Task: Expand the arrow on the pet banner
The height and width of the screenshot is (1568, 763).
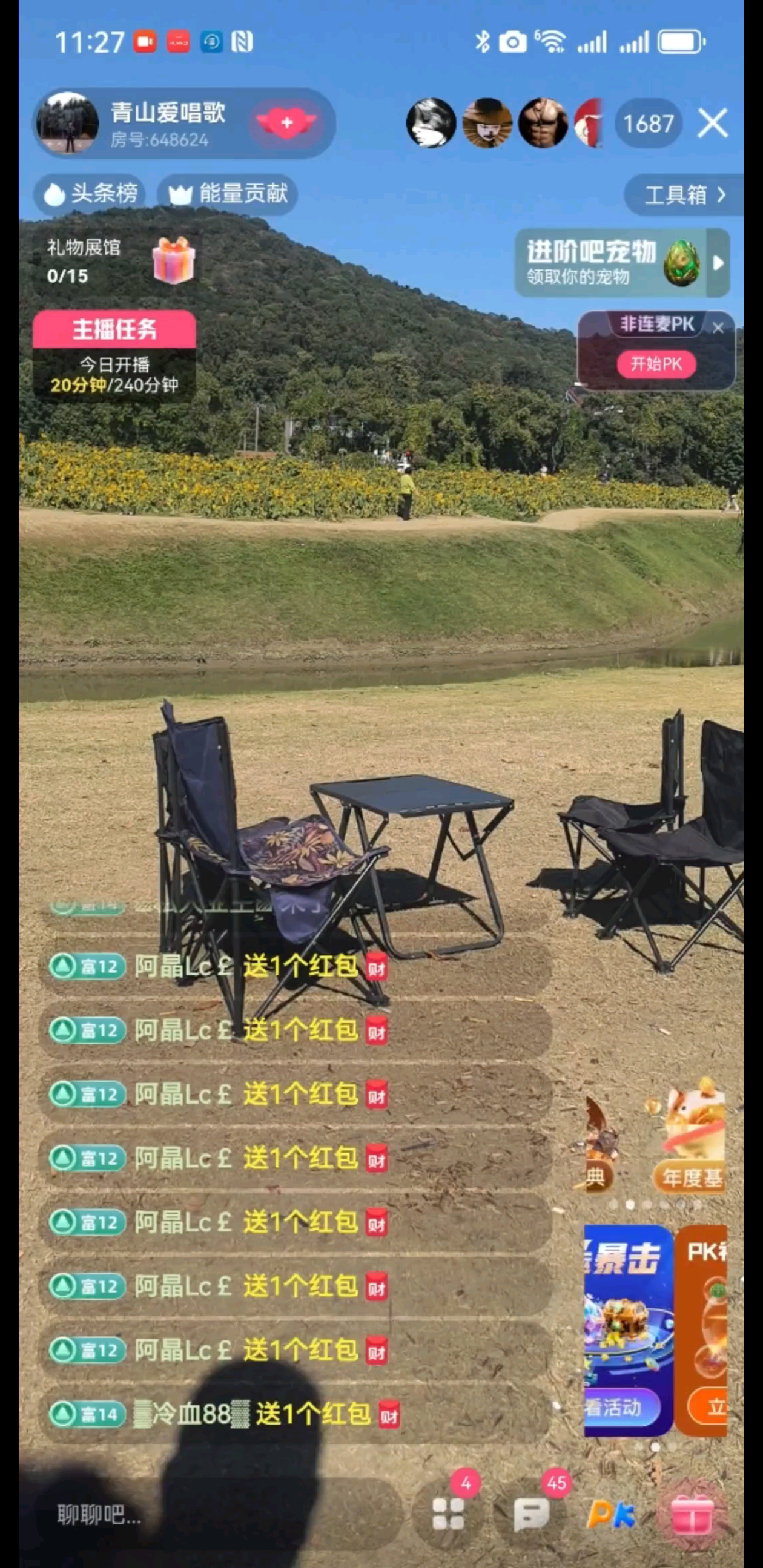Action: point(719,263)
